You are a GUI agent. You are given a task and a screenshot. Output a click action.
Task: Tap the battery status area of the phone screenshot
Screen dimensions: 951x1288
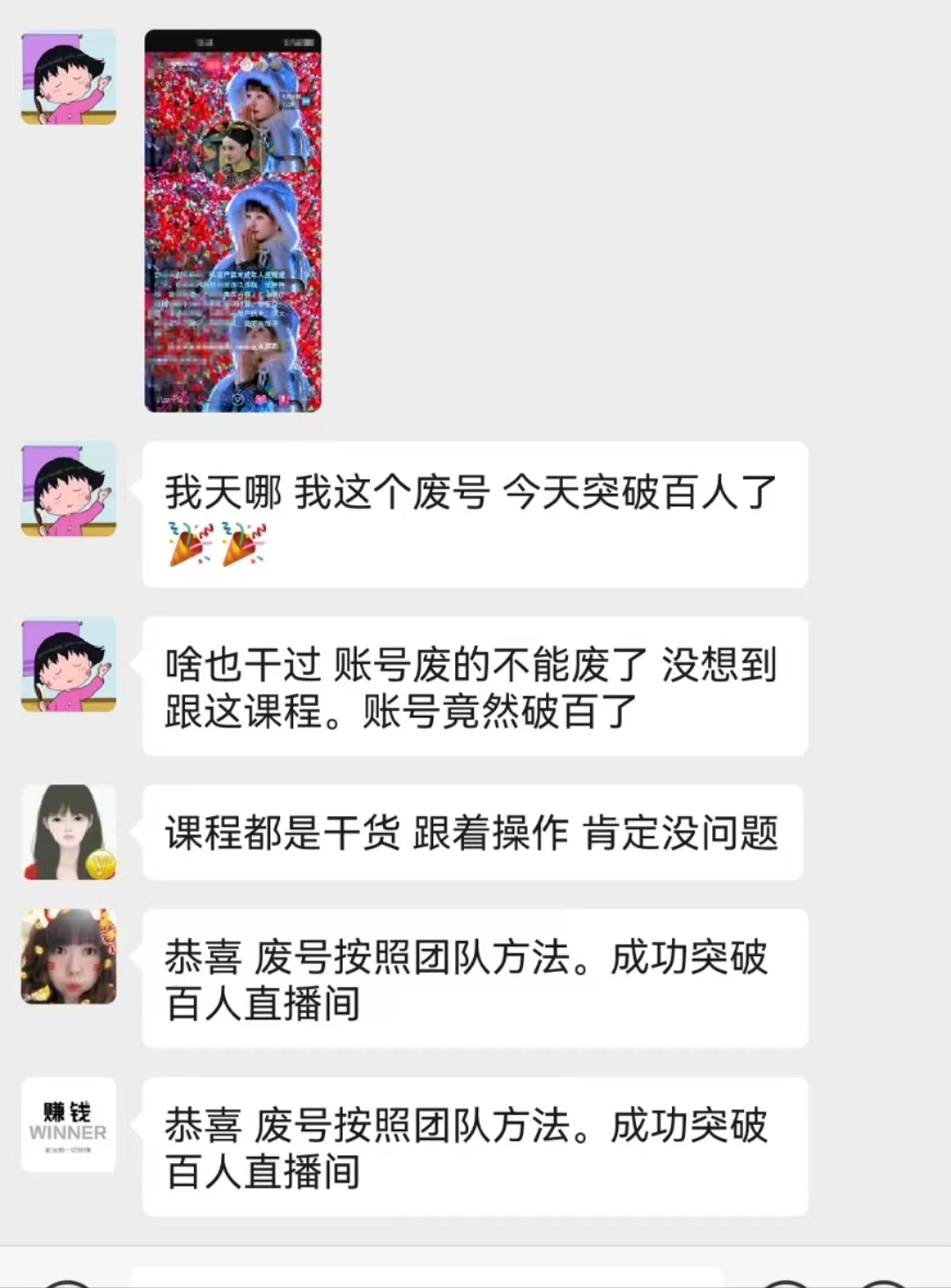coord(299,41)
